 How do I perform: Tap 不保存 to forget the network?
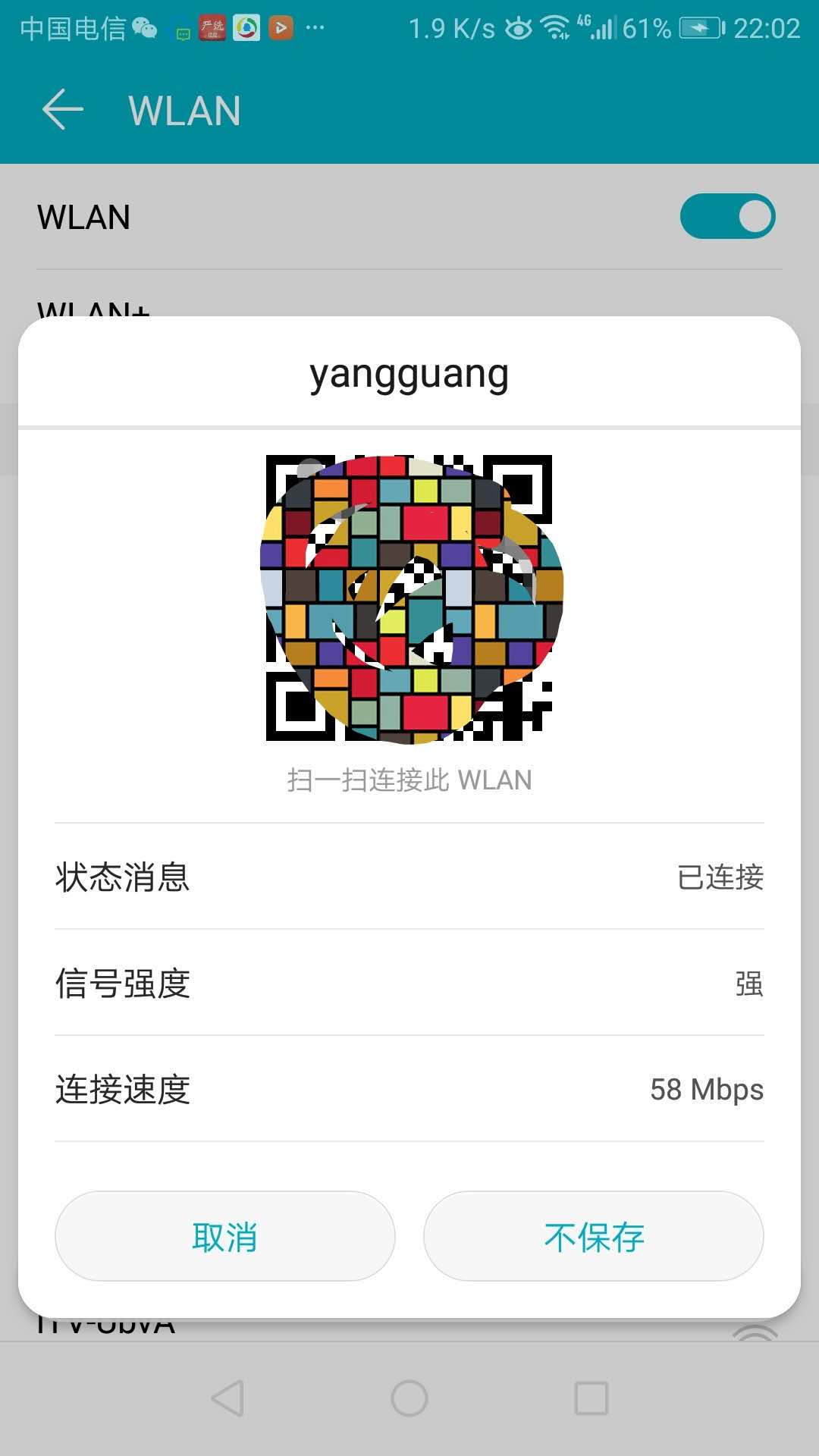[x=593, y=1235]
